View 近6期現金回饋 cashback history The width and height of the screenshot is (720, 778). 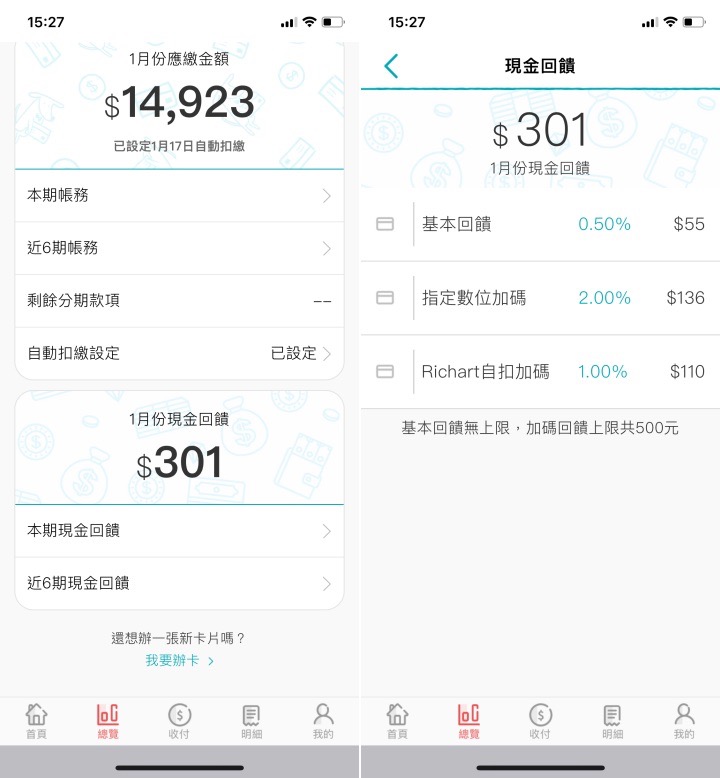click(x=179, y=583)
